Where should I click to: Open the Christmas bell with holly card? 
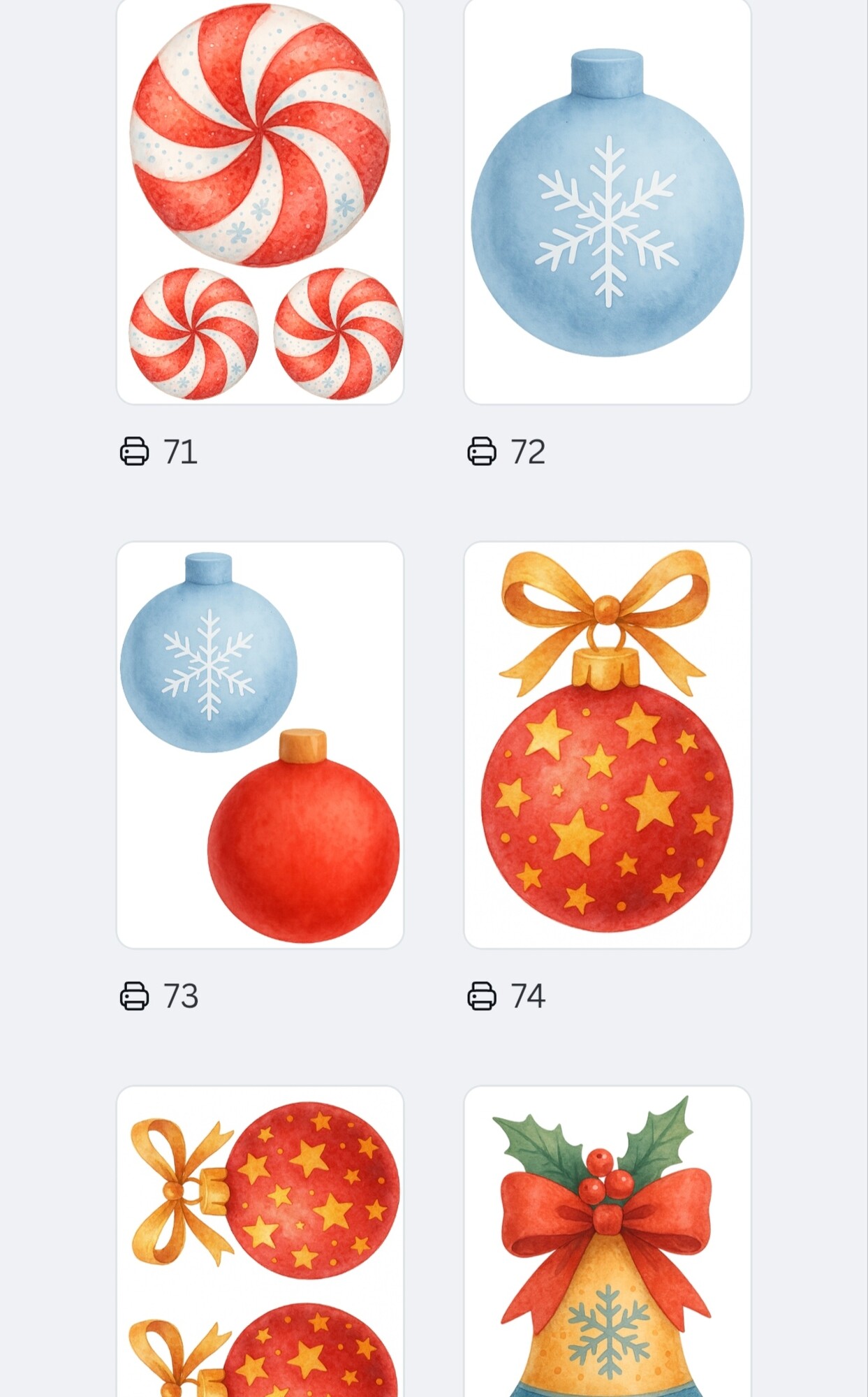pyautogui.click(x=607, y=1243)
